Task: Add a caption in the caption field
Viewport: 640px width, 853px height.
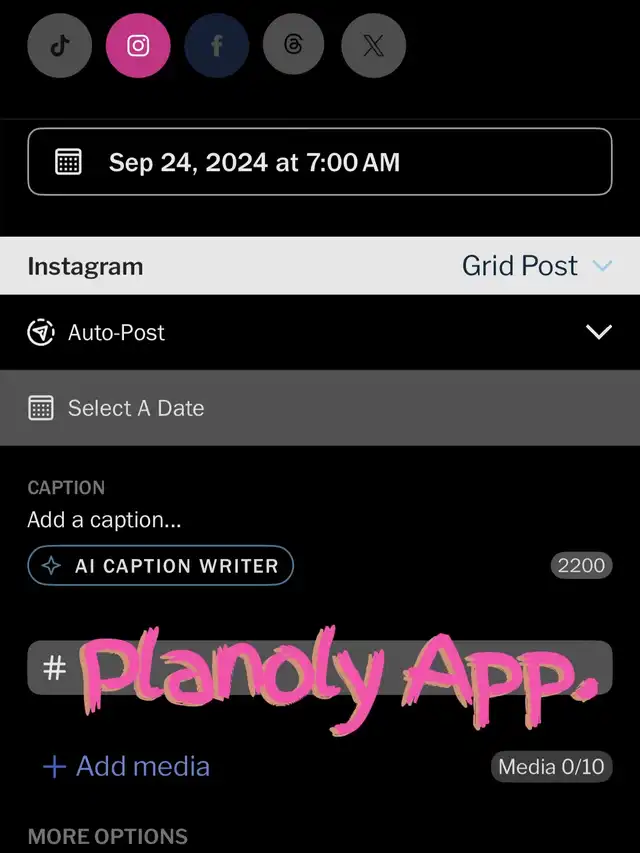Action: [105, 520]
